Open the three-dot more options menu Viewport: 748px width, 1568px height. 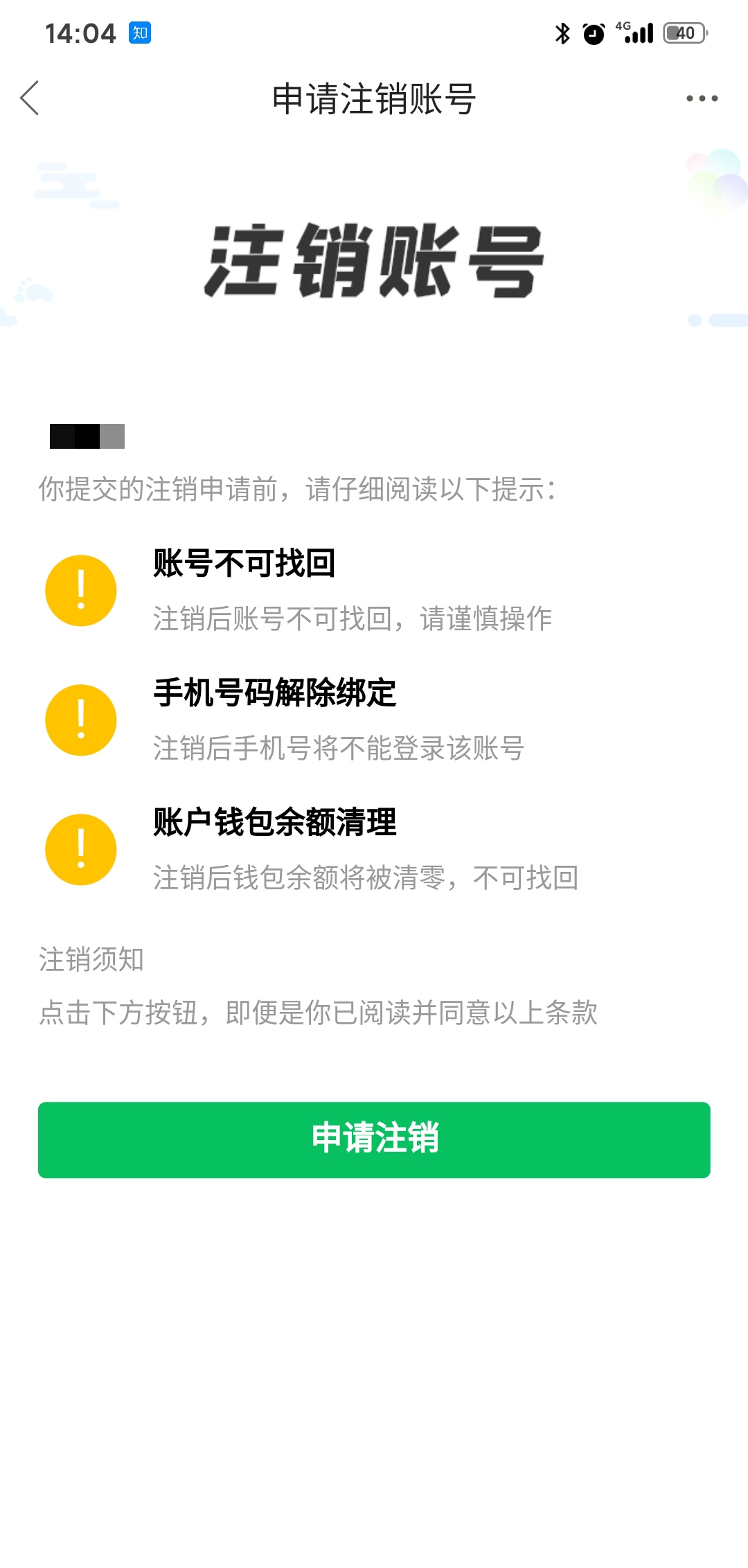pos(702,98)
